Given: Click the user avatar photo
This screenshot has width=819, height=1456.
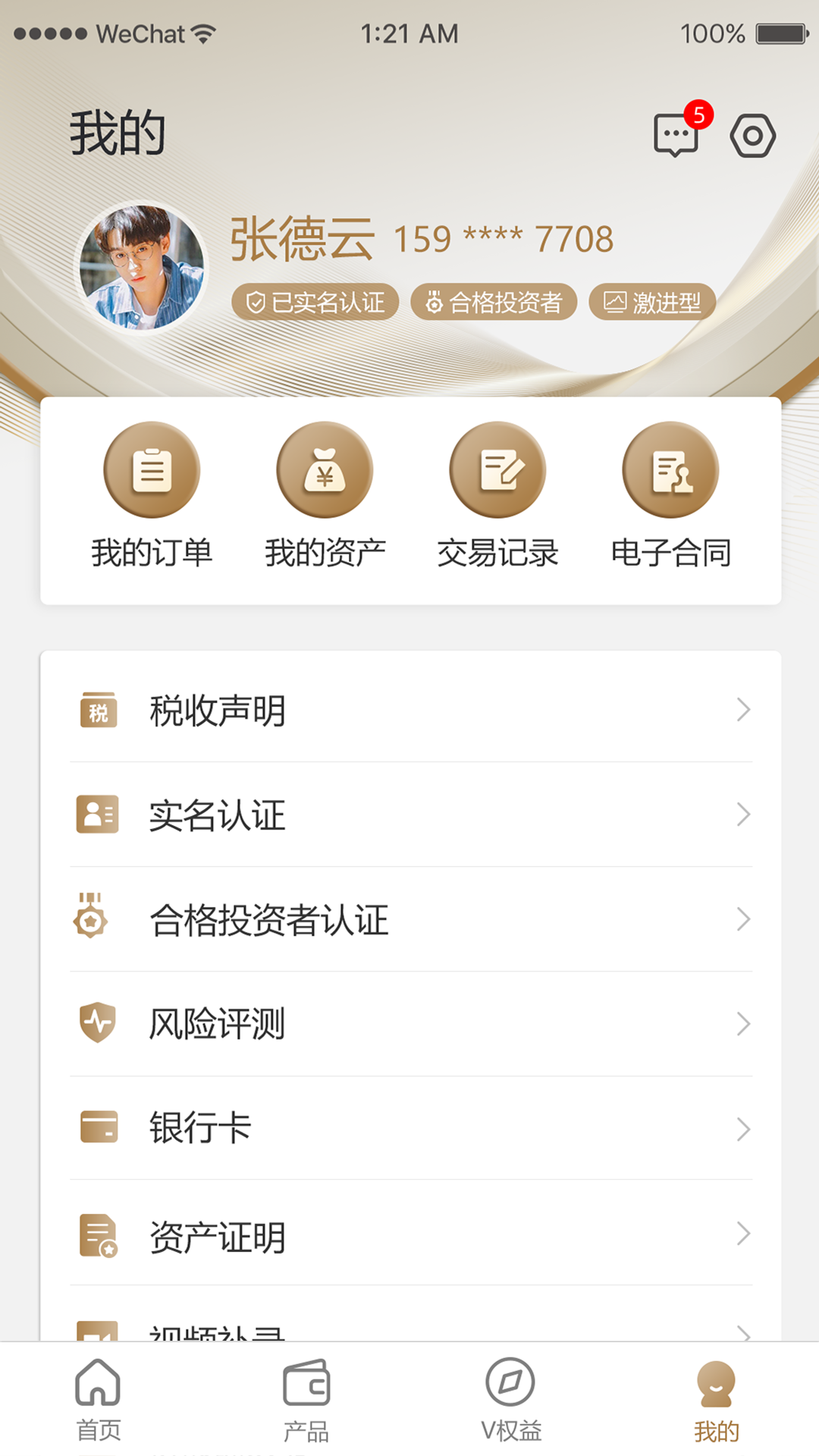Looking at the screenshot, I should (143, 267).
